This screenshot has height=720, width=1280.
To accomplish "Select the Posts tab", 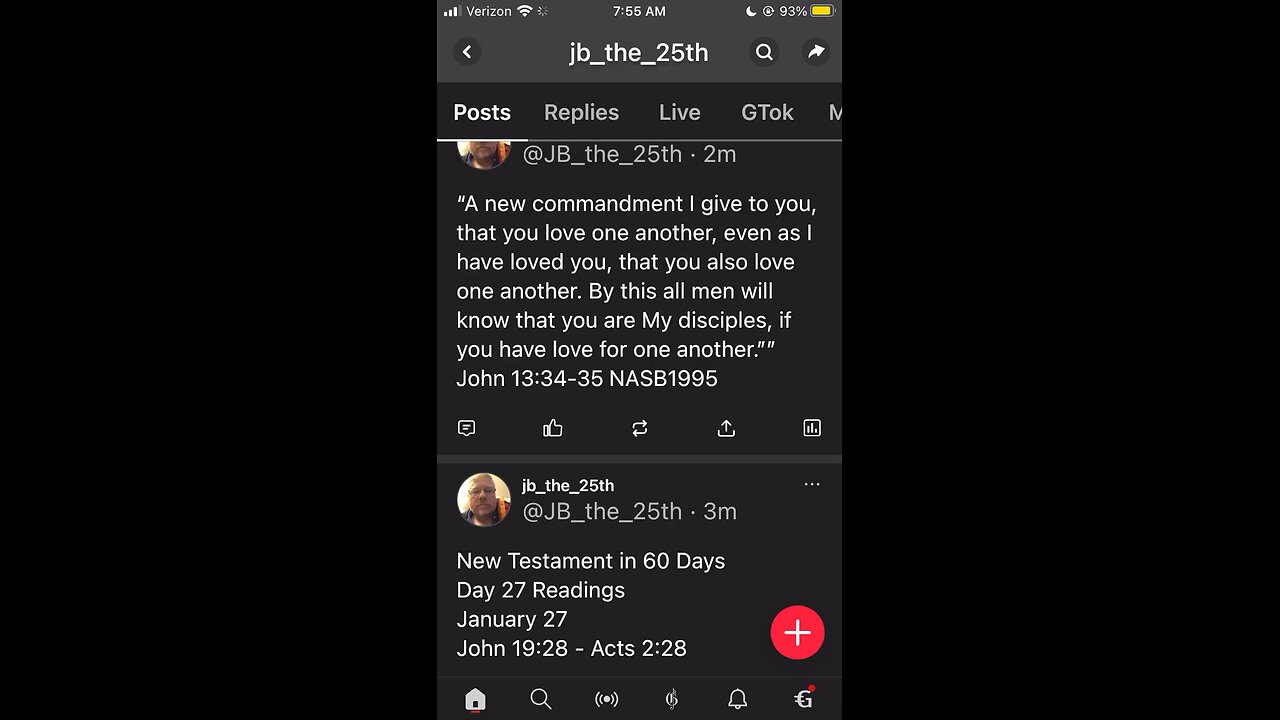I will pos(482,113).
